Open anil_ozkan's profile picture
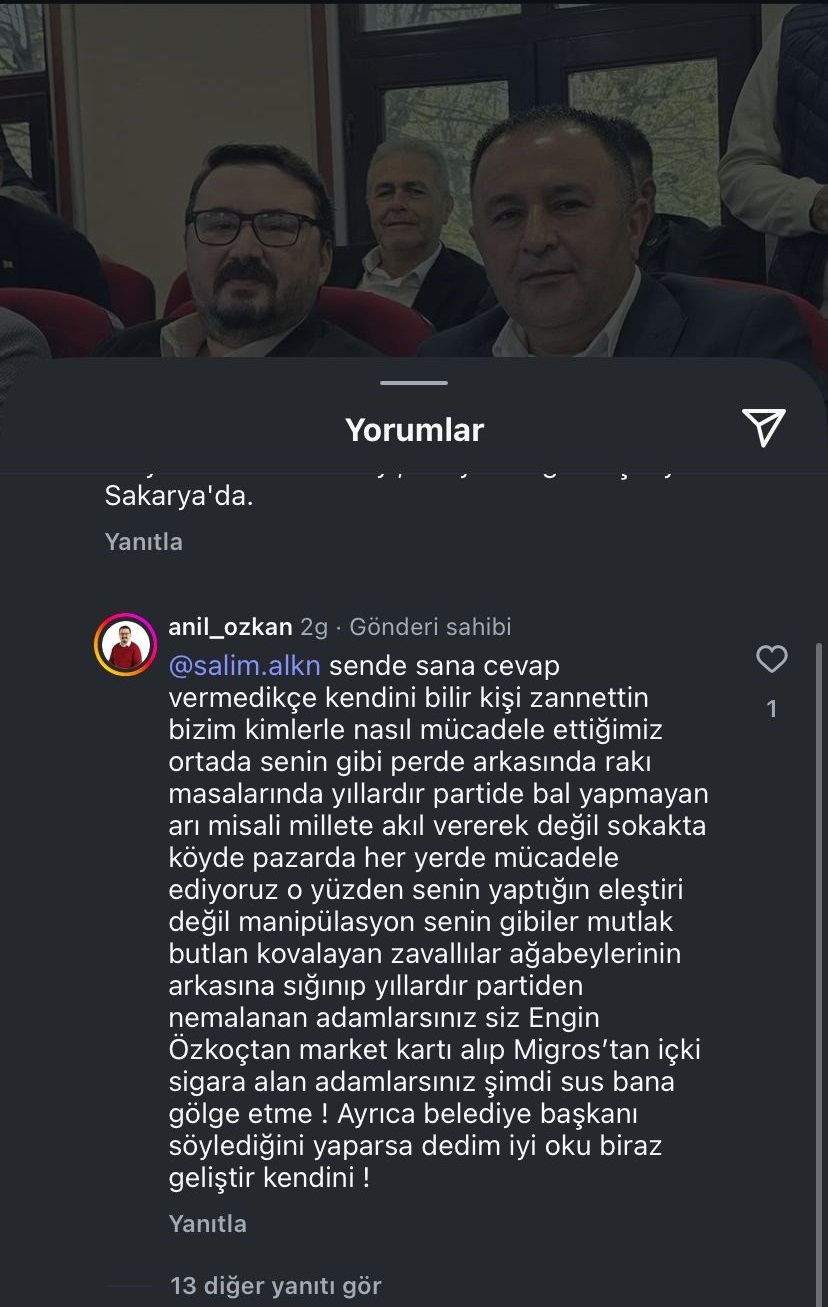 point(125,645)
